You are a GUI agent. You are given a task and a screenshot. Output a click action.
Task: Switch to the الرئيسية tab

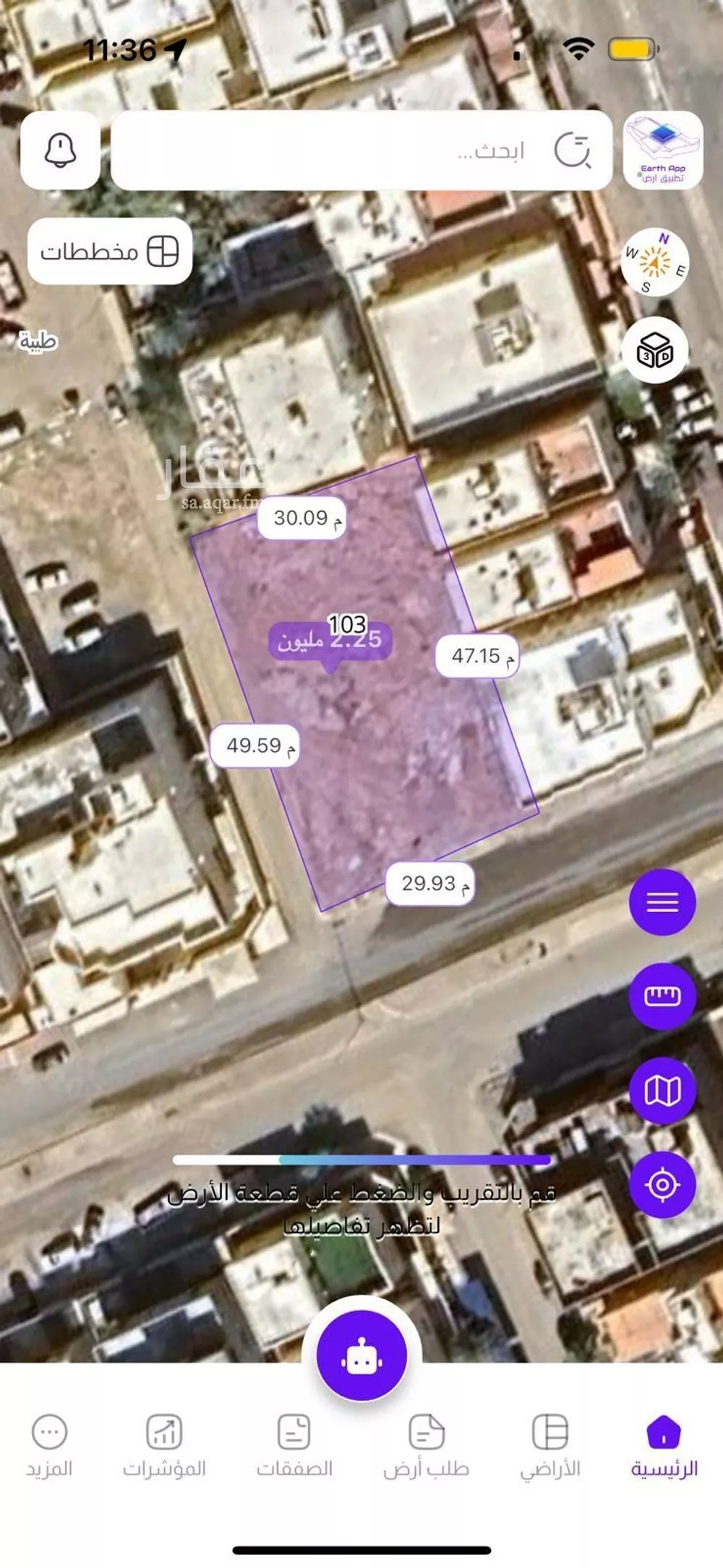tap(664, 1446)
